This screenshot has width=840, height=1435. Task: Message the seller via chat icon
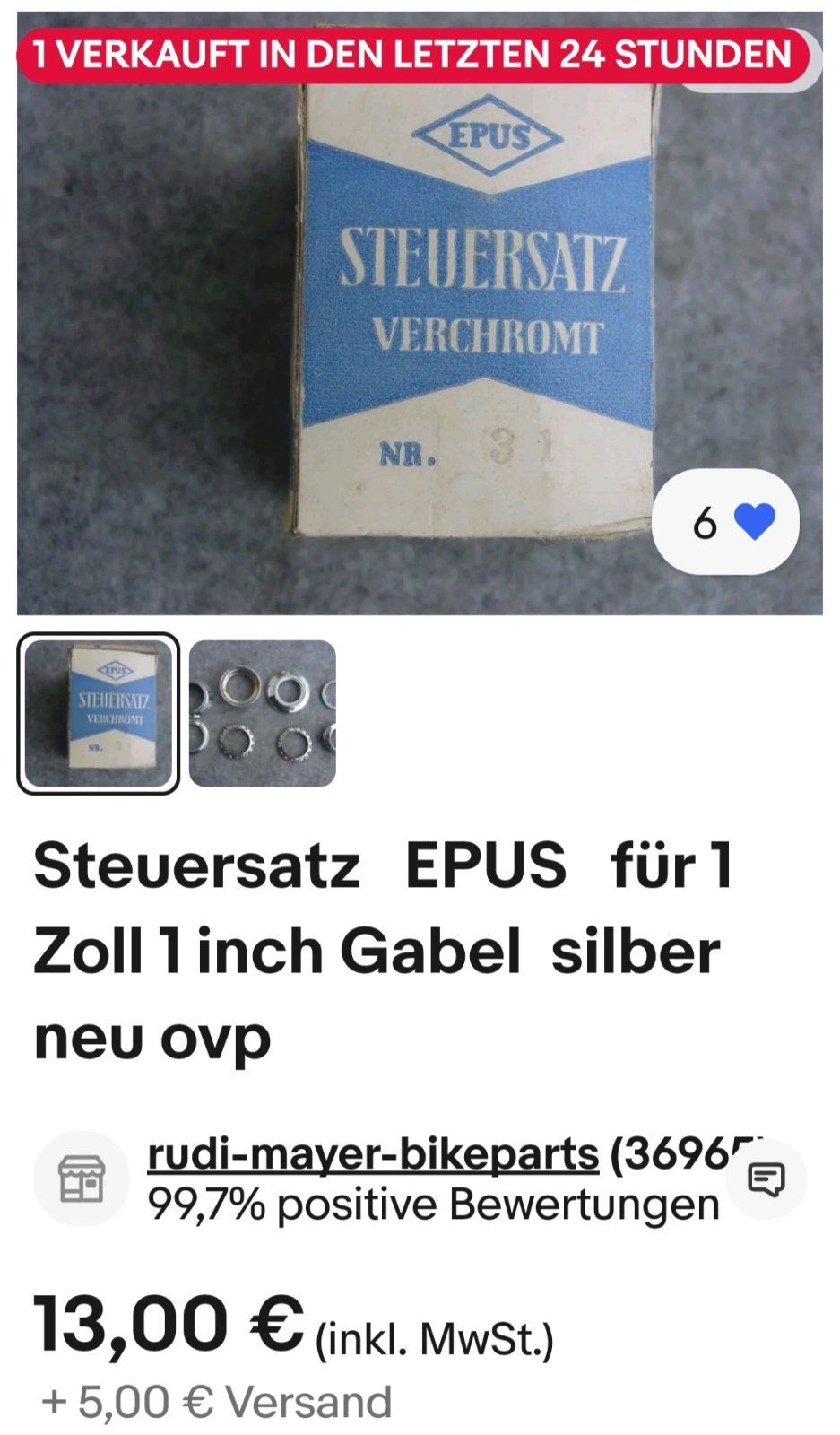click(x=766, y=1178)
